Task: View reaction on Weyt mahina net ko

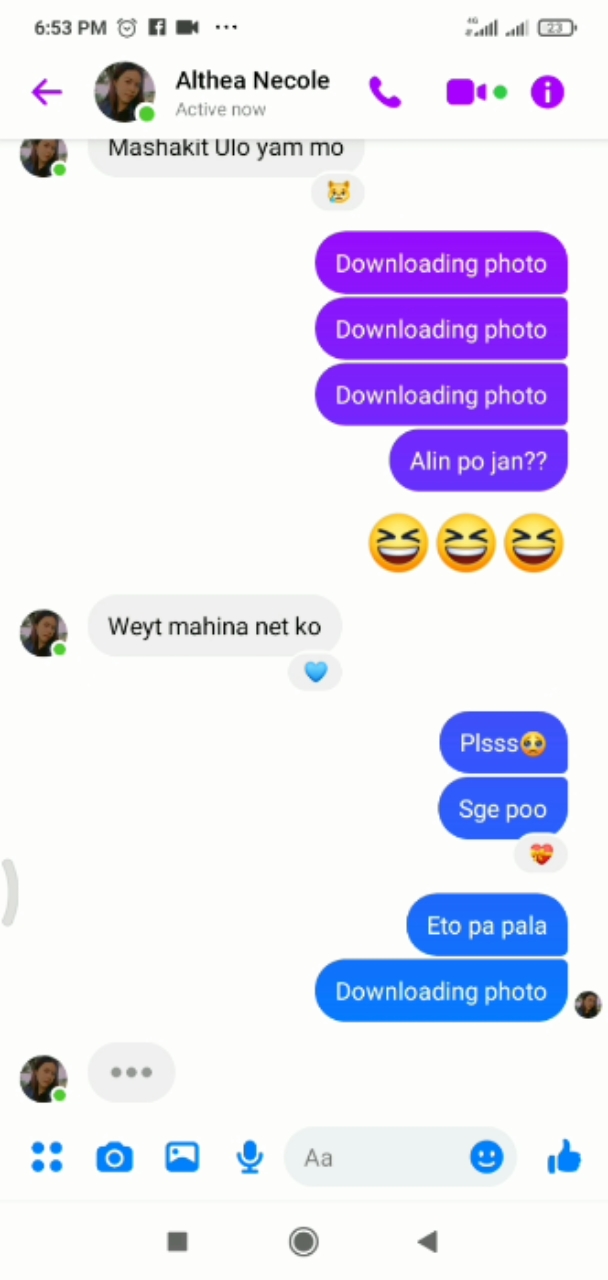Action: click(x=315, y=672)
